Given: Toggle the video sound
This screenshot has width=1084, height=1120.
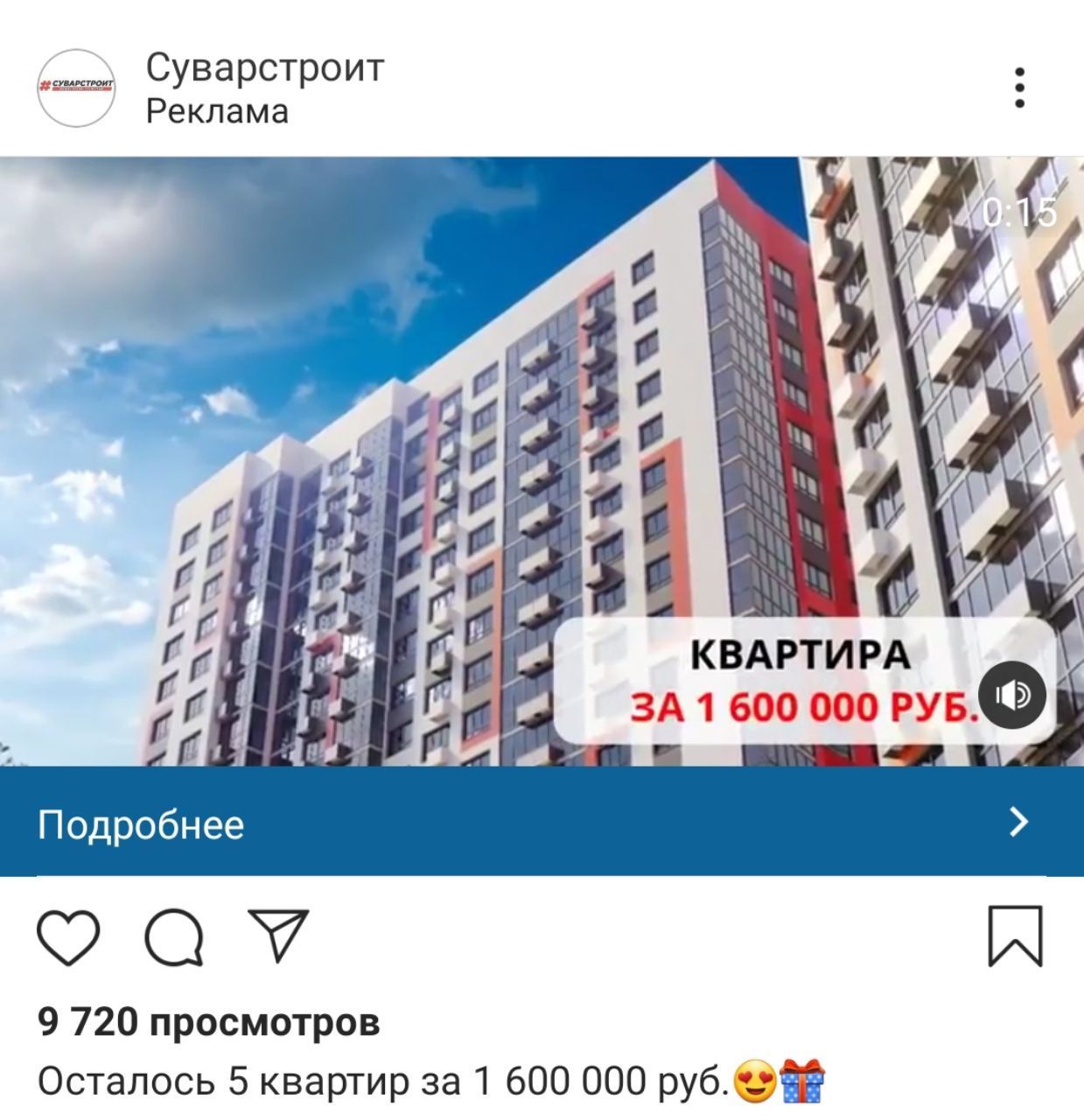Looking at the screenshot, I should (x=1012, y=696).
